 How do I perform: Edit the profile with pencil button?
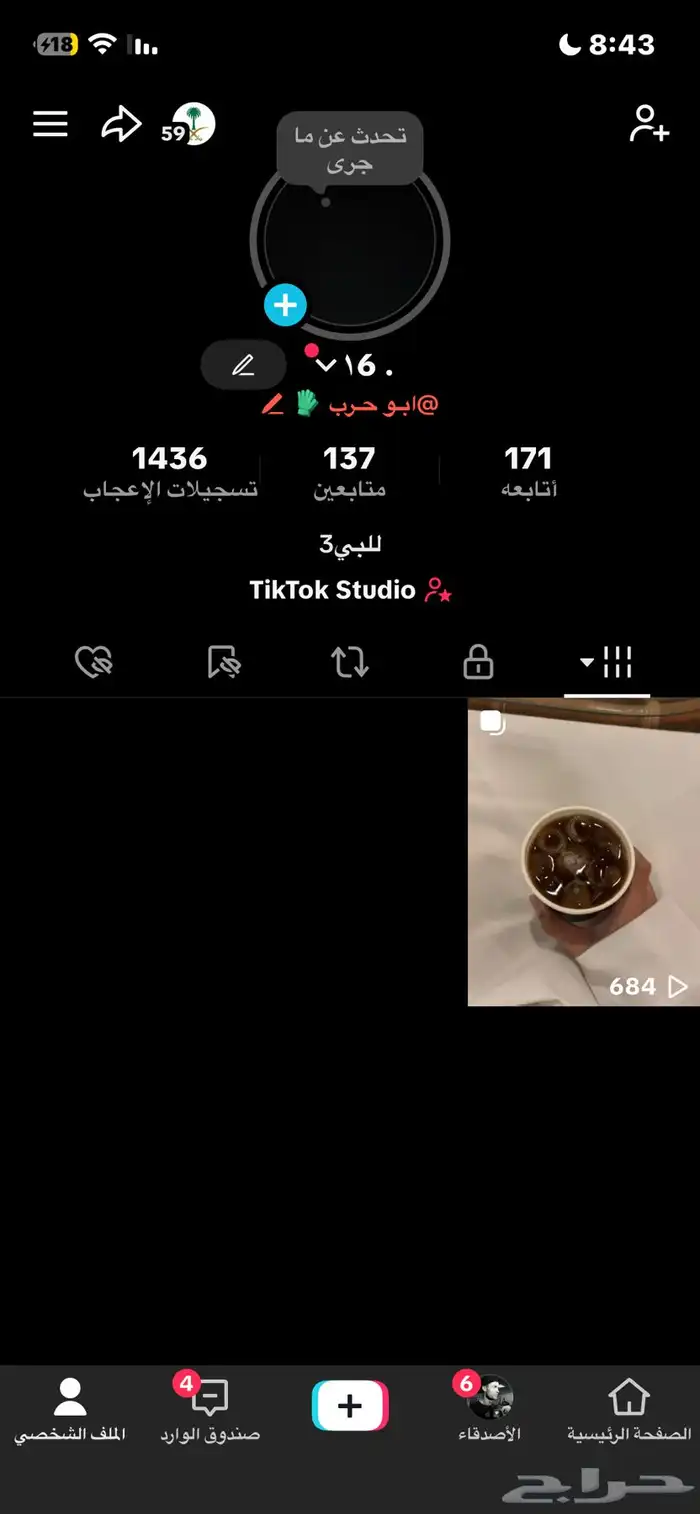(x=243, y=365)
